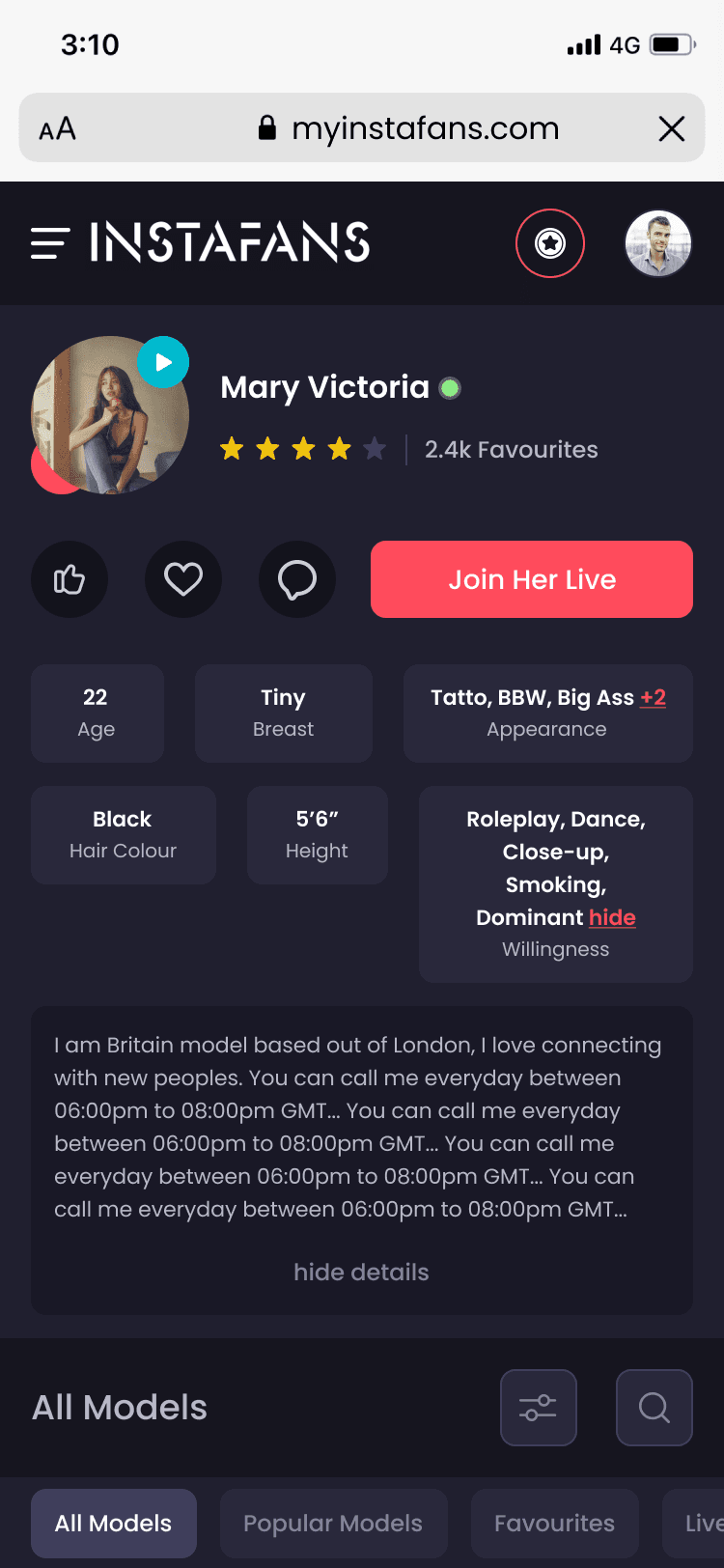724x1568 pixels.
Task: Open the model filter options icon
Action: (x=538, y=1407)
